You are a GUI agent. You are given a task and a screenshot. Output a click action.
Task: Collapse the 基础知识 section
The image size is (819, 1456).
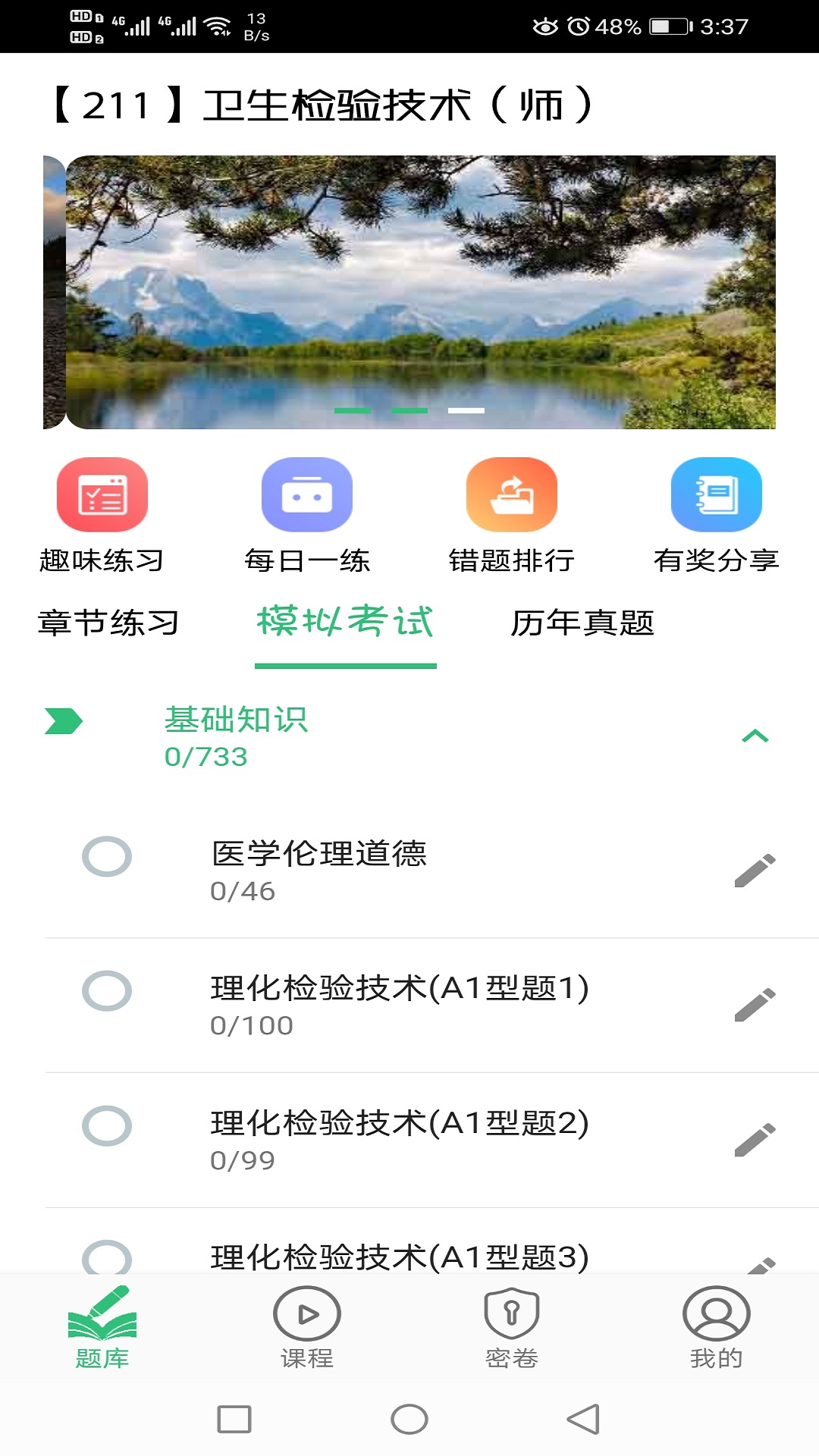pos(755,736)
